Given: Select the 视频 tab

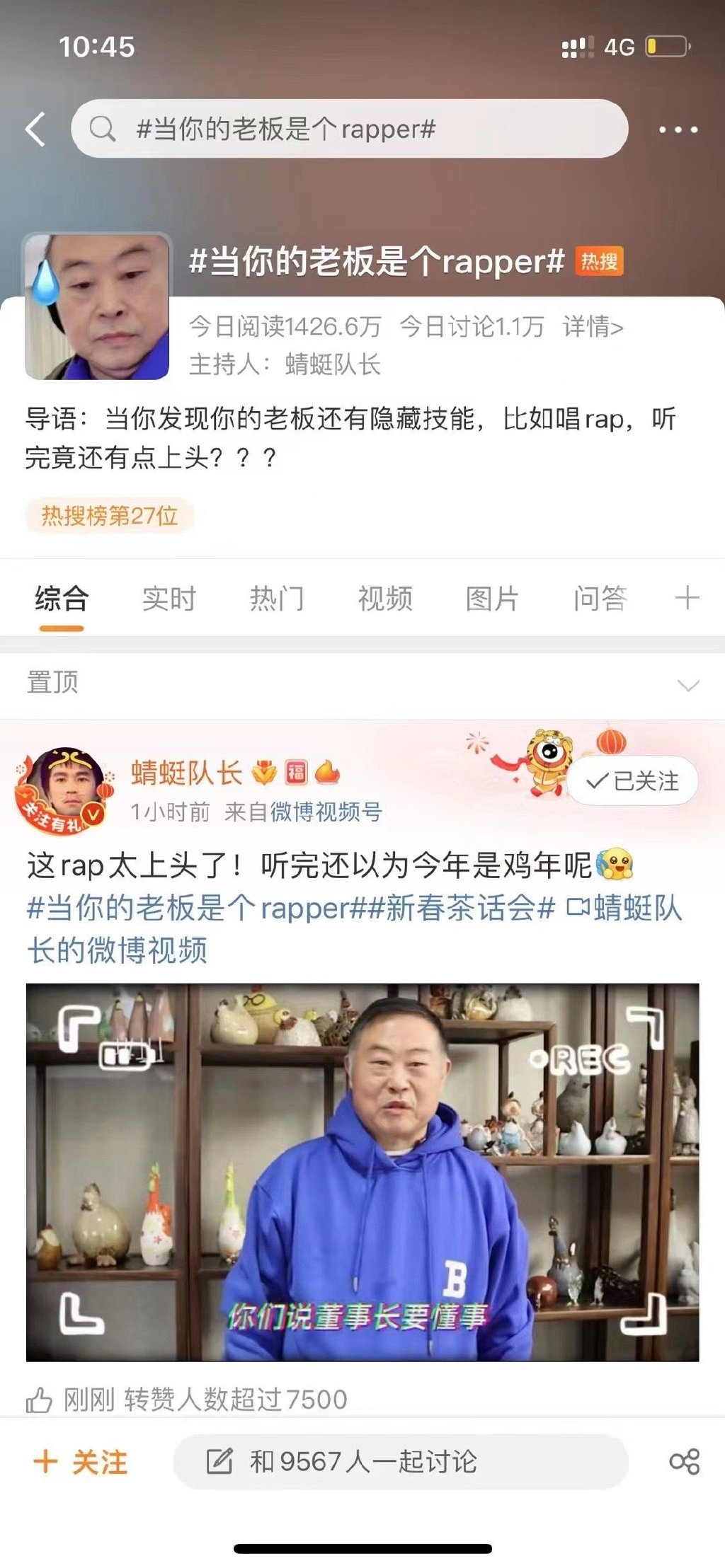Looking at the screenshot, I should (x=384, y=599).
